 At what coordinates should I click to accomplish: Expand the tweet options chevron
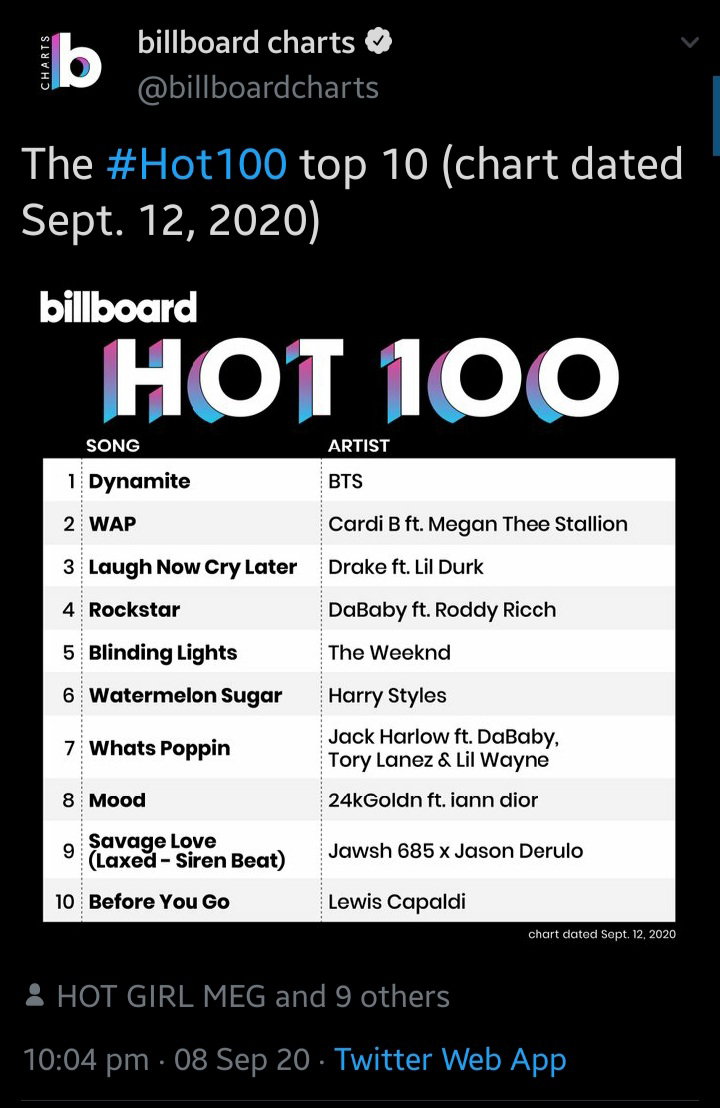689,42
